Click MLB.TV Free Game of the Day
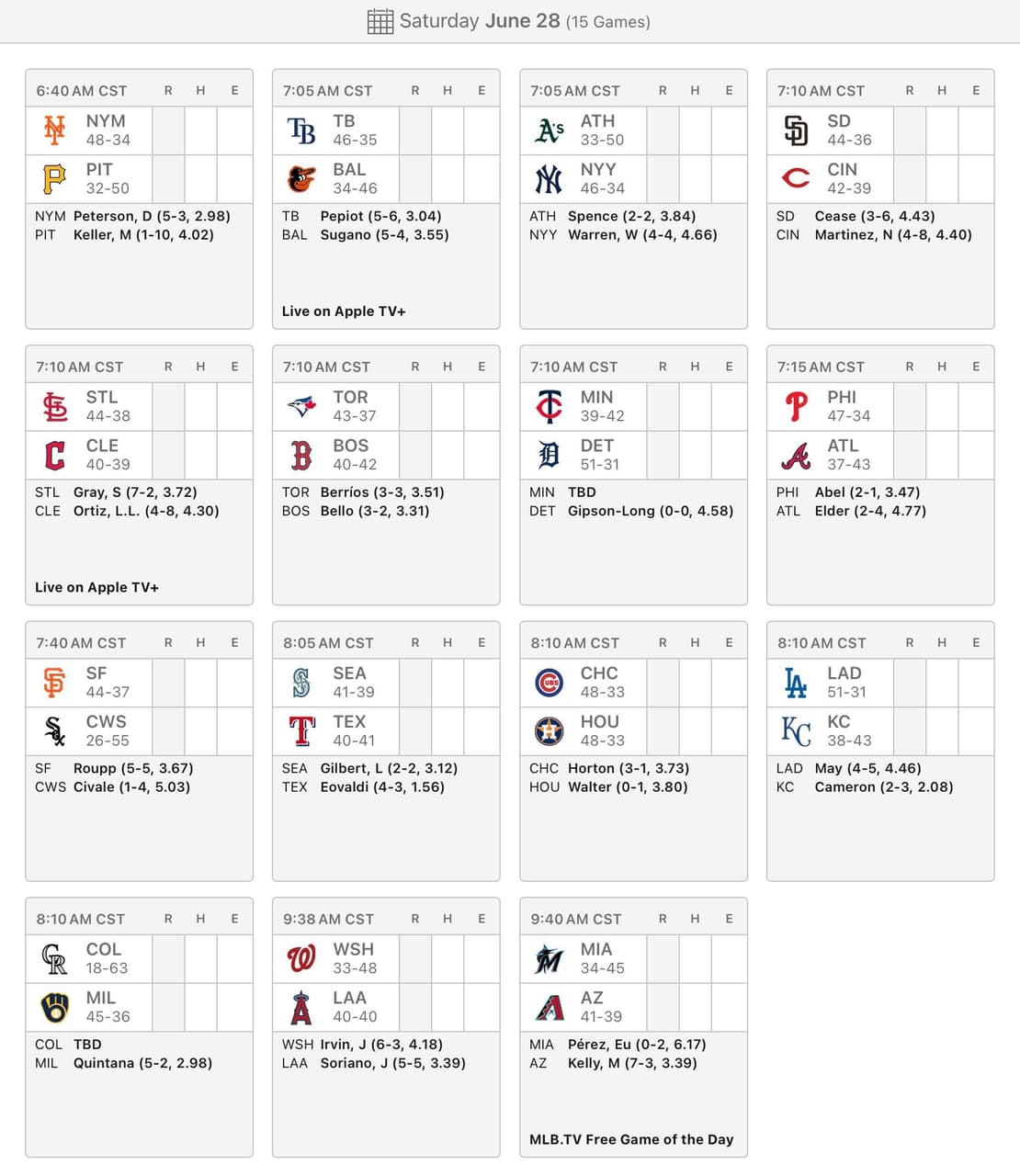This screenshot has width=1020, height=1176. [x=632, y=1139]
